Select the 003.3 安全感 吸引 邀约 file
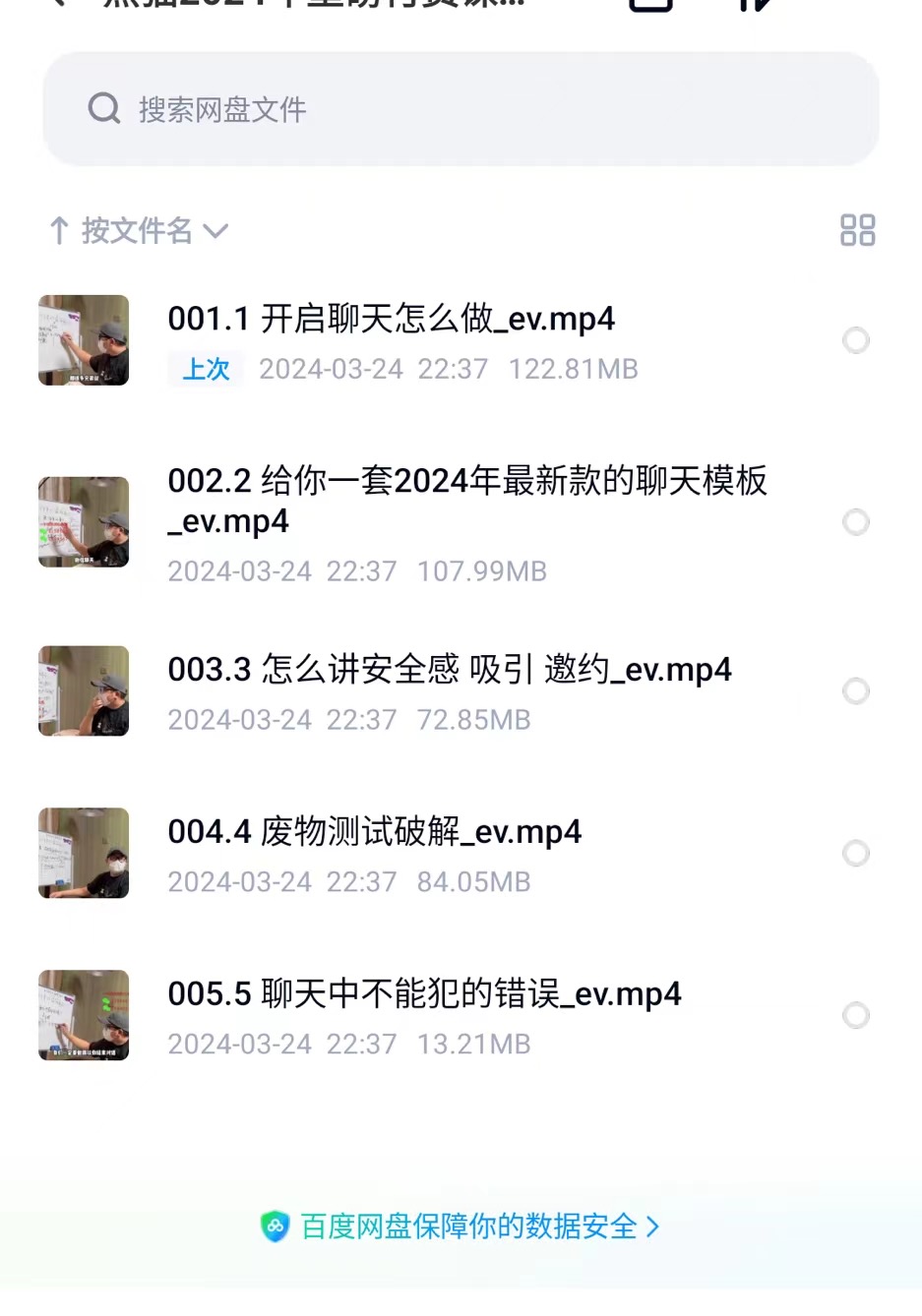 [856, 691]
